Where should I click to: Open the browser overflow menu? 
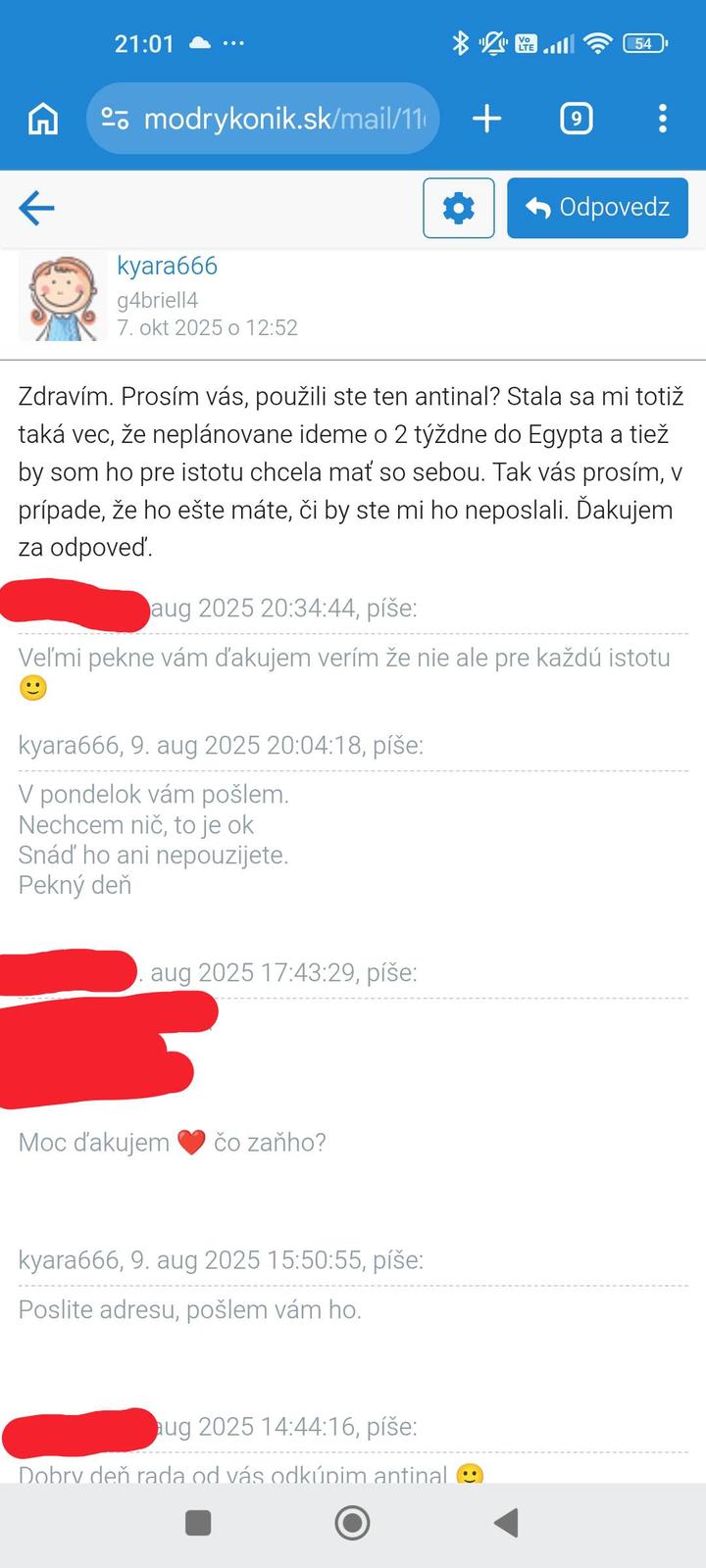point(663,120)
